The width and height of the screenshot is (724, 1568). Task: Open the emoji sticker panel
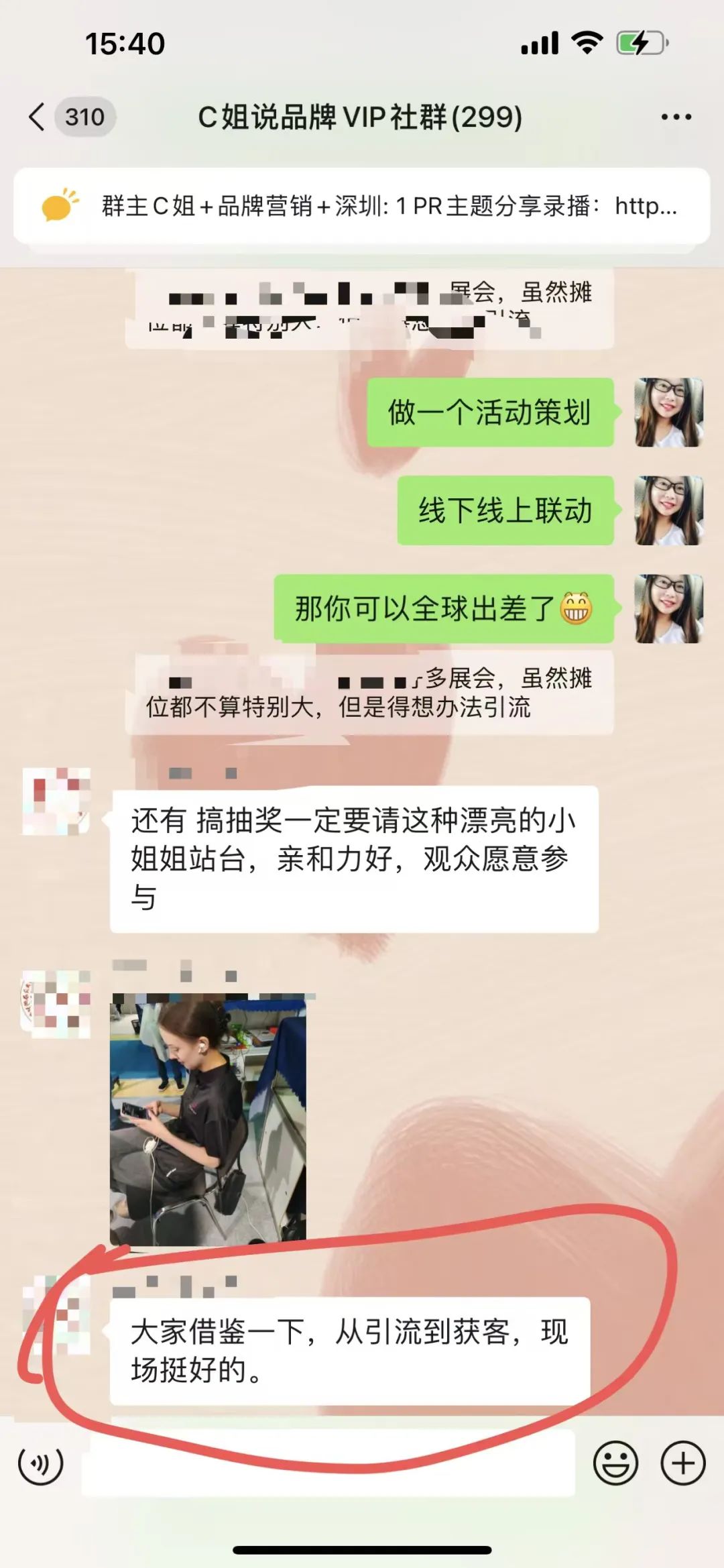coord(615,1464)
